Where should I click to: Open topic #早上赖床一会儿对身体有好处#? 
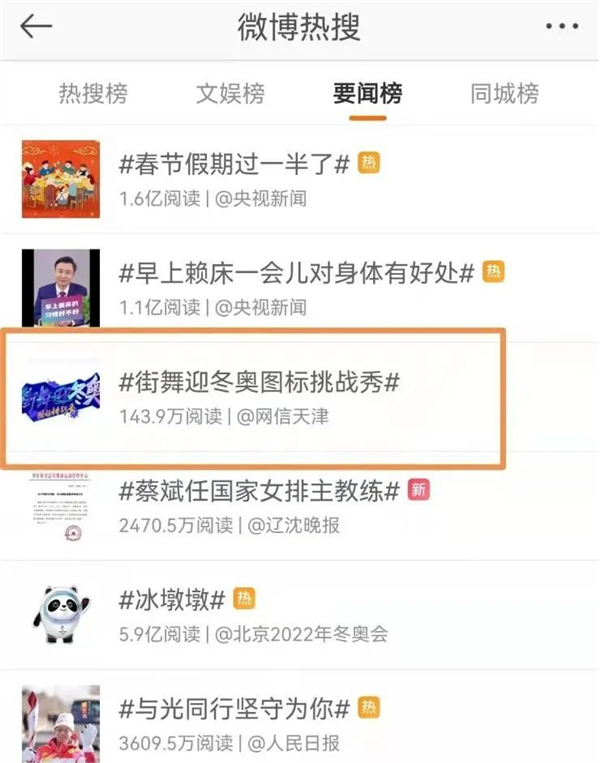click(x=298, y=272)
